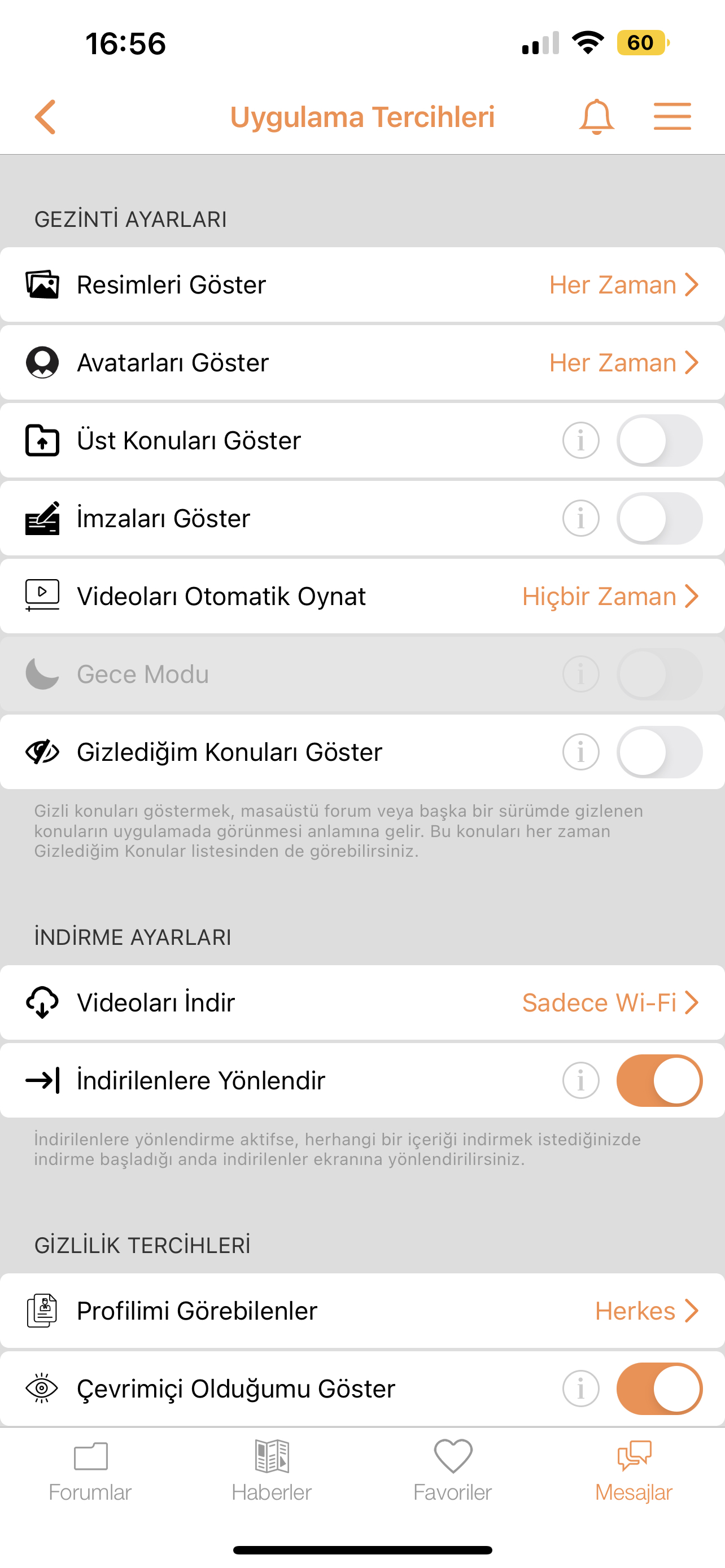This screenshot has height=1568, width=725.
Task: Open the hamburger menu
Action: tap(672, 116)
